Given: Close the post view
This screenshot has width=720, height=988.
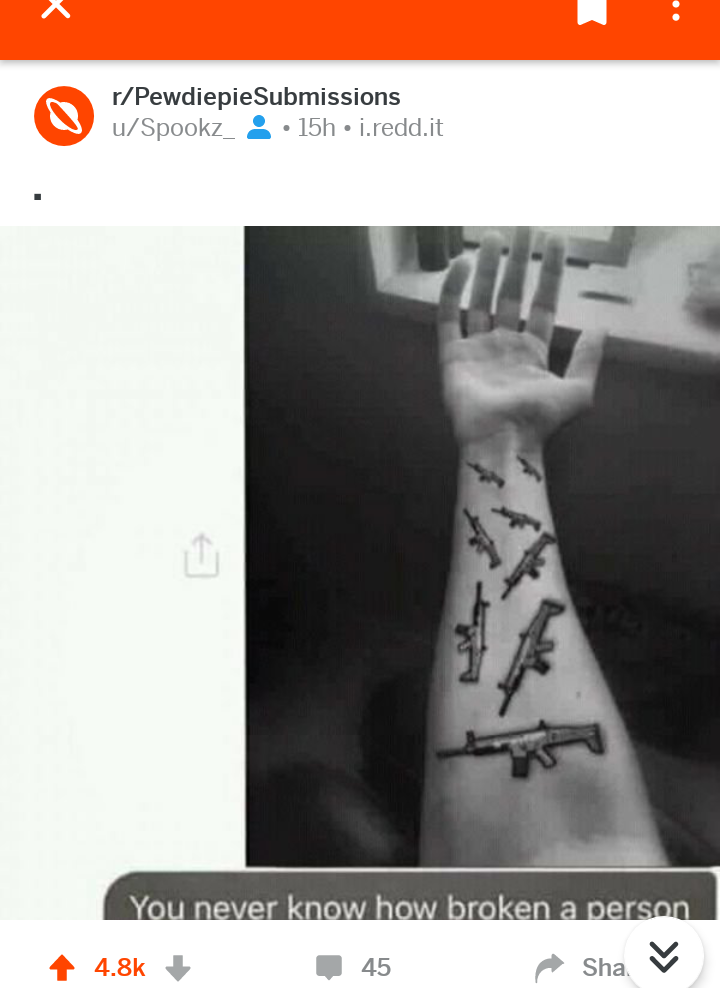Looking at the screenshot, I should tap(56, 10).
